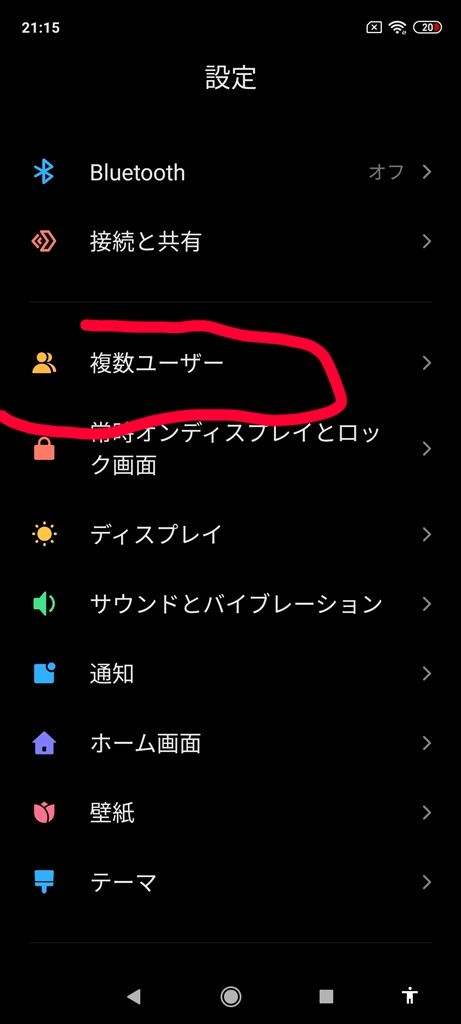Tap the home button in navigation bar
This screenshot has width=461, height=1024.
point(230,996)
